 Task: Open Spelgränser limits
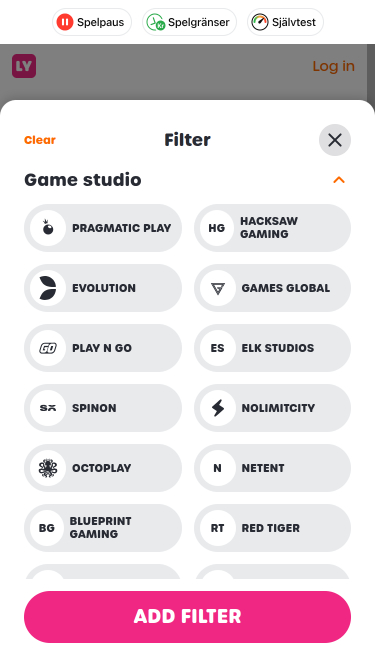tap(189, 22)
